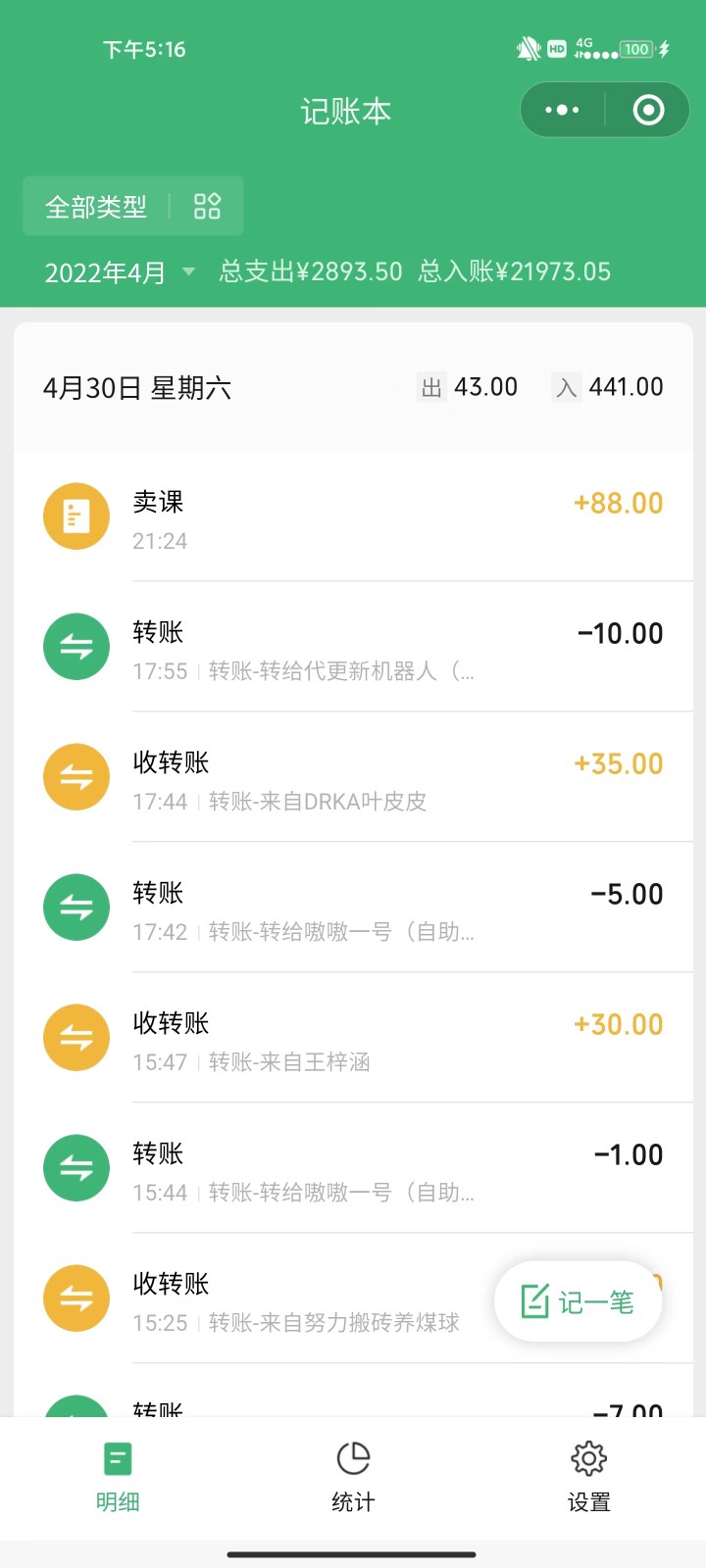Tap the transfer icon for the 王梓涵 entry
706x1568 pixels.
pos(76,1037)
